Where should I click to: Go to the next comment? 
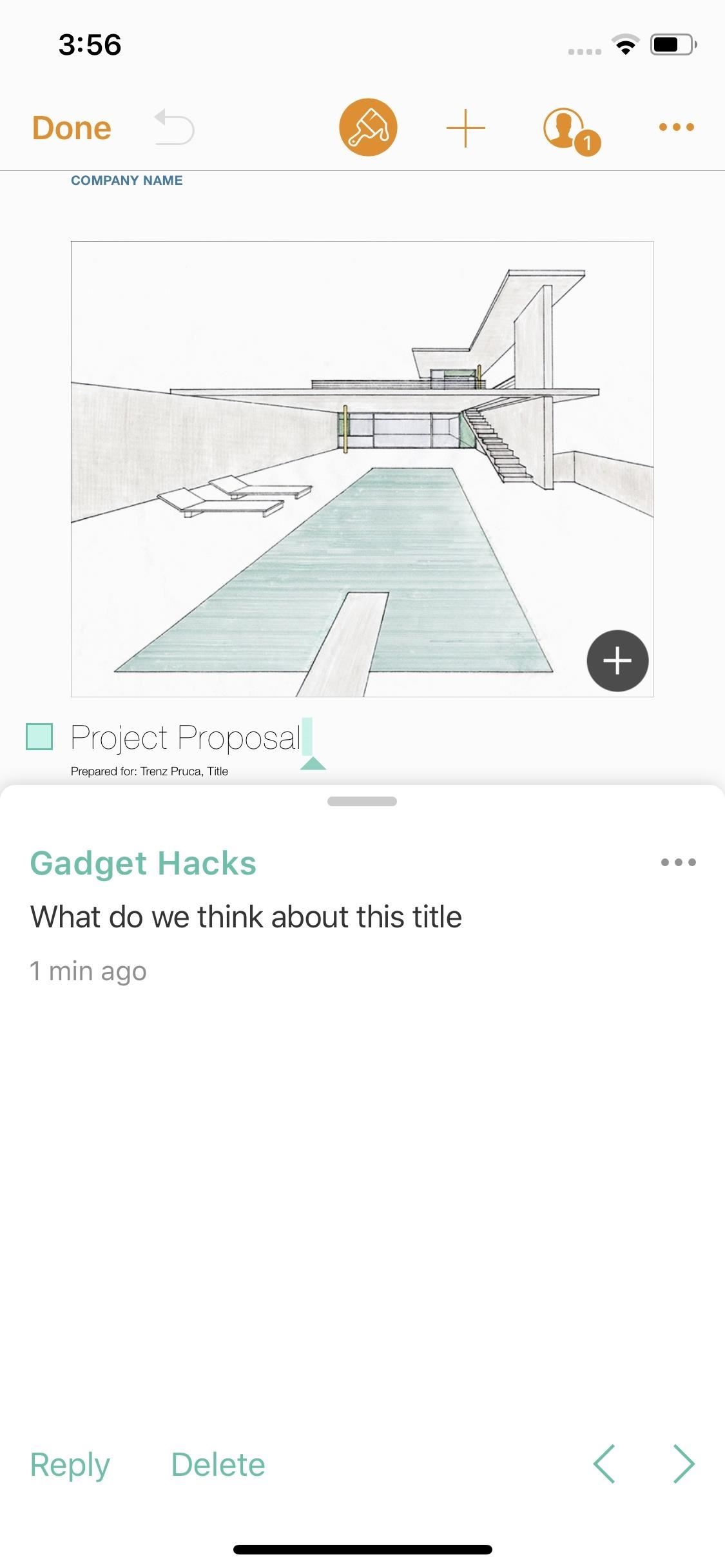(x=683, y=1464)
